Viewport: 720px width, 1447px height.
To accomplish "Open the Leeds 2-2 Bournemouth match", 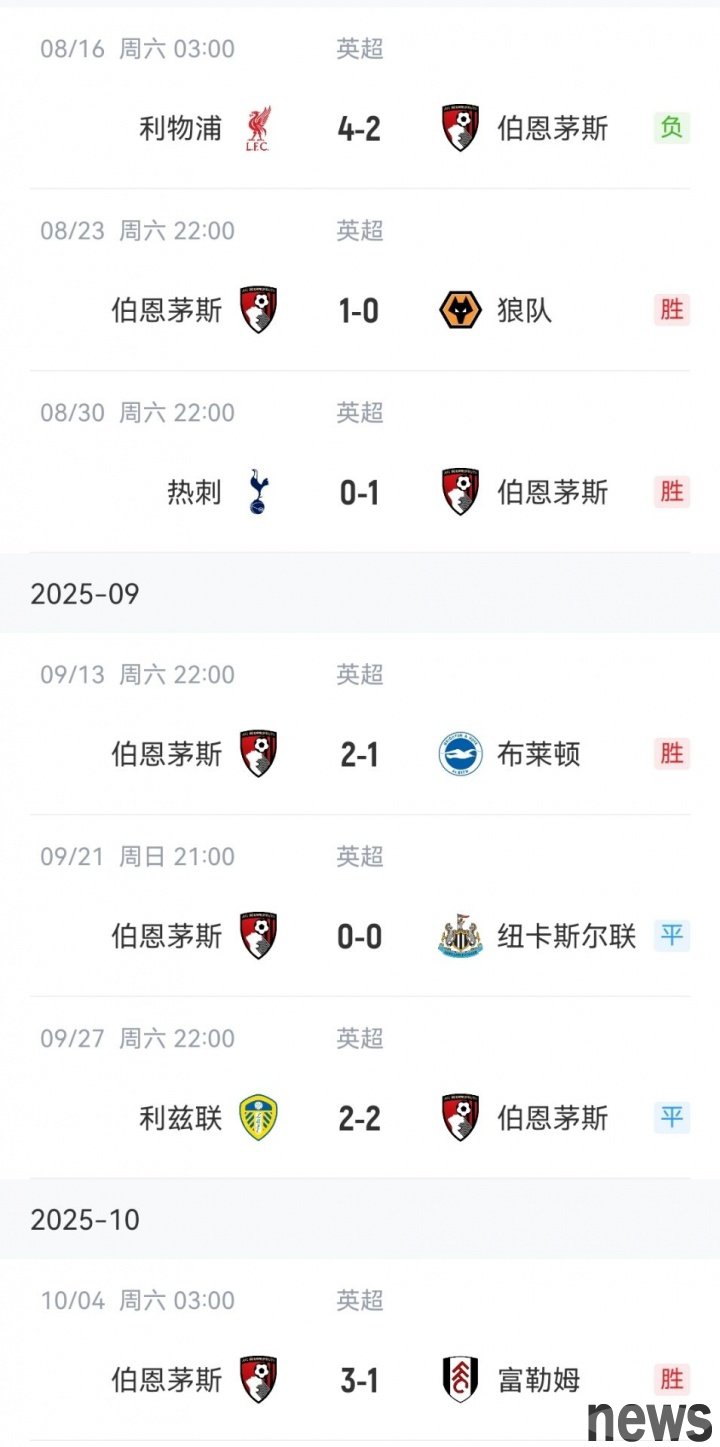I will 359,1118.
